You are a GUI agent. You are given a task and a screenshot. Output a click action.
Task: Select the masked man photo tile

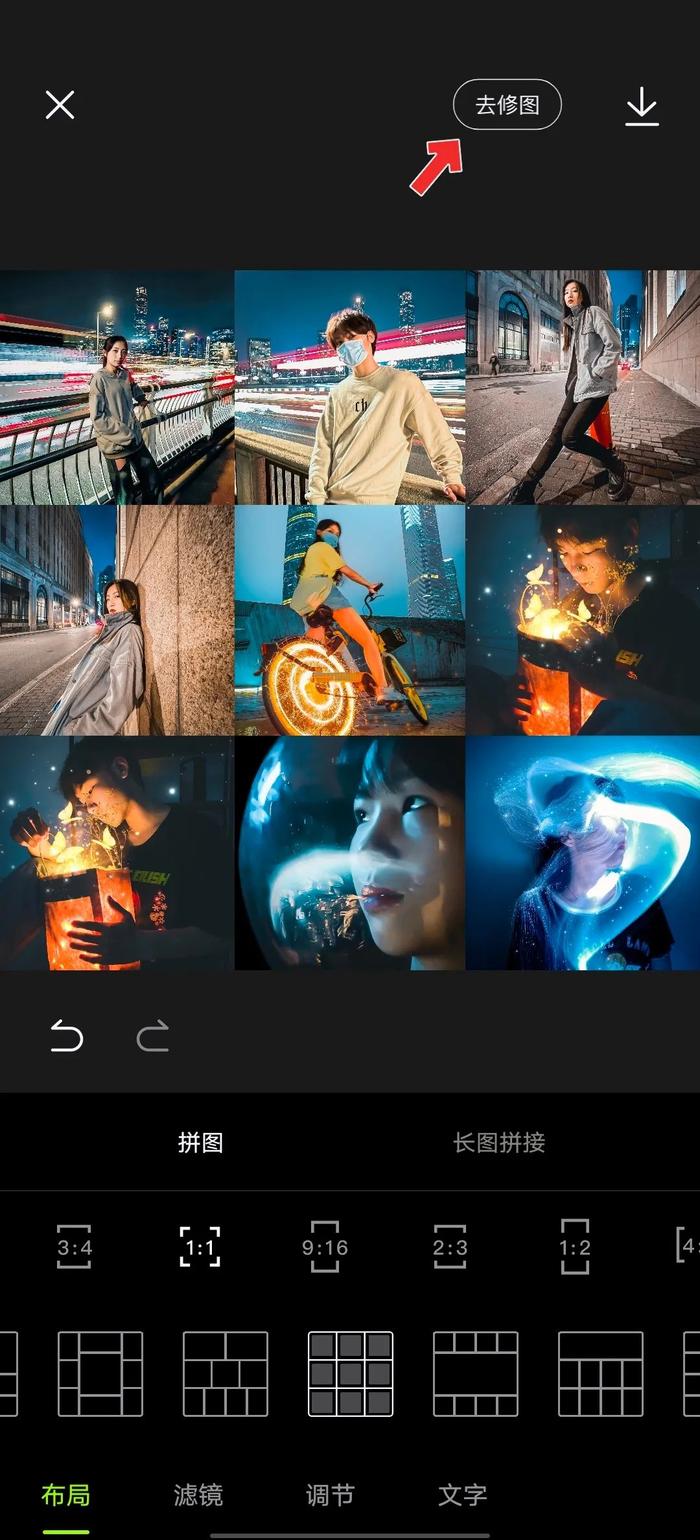point(350,387)
